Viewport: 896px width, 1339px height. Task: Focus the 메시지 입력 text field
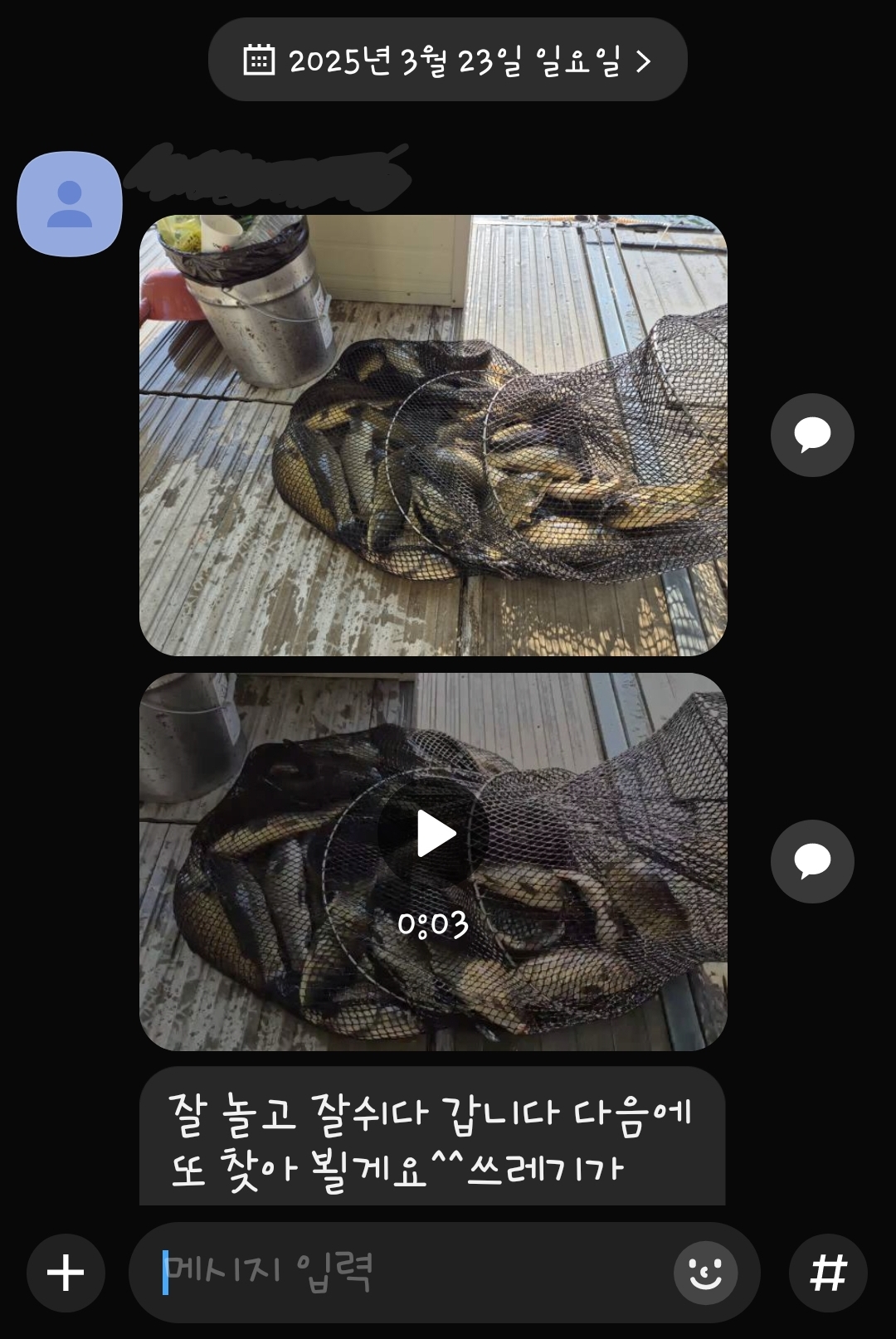point(398,1273)
